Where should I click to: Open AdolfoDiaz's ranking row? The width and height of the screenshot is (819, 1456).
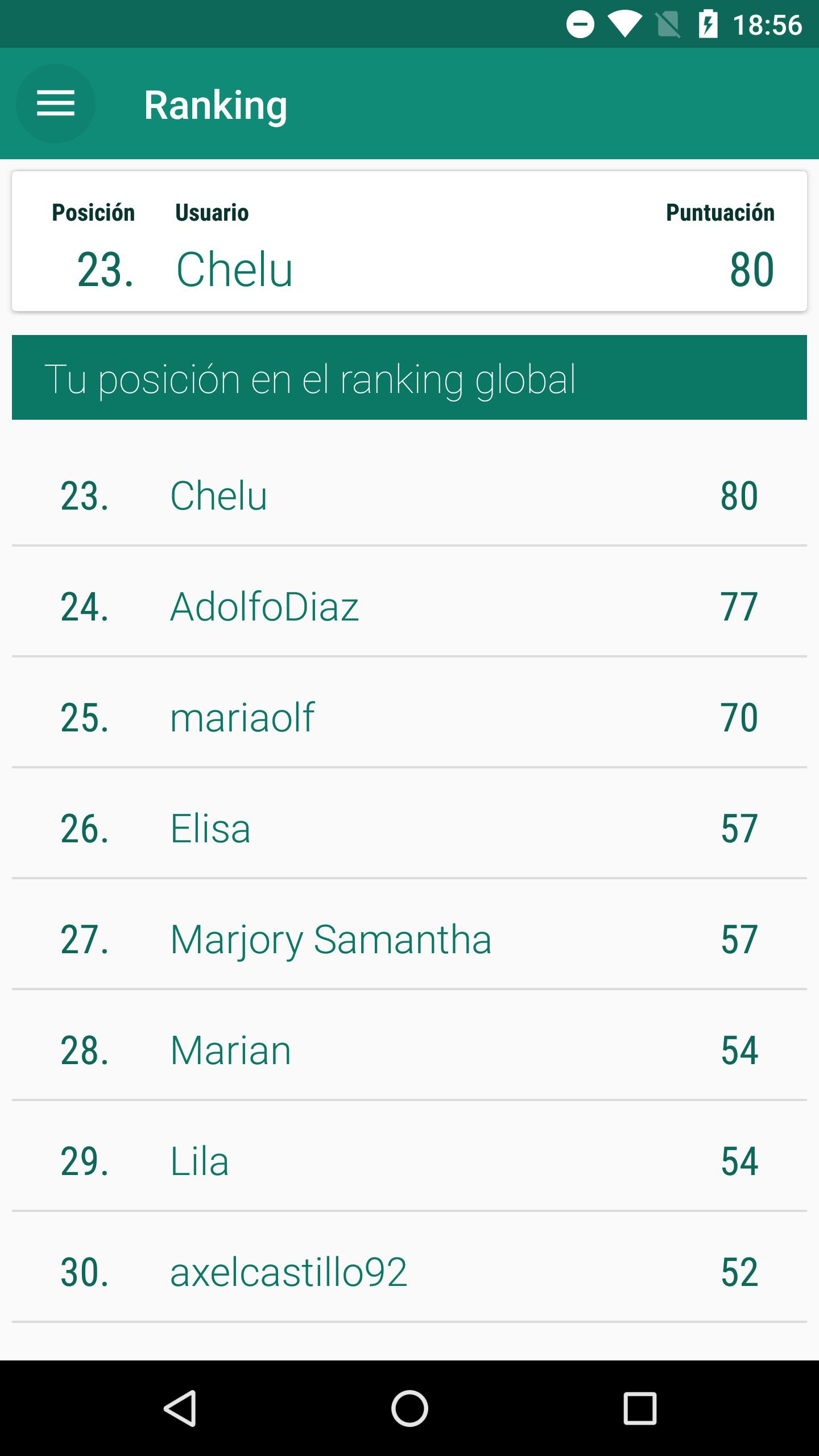pos(409,607)
